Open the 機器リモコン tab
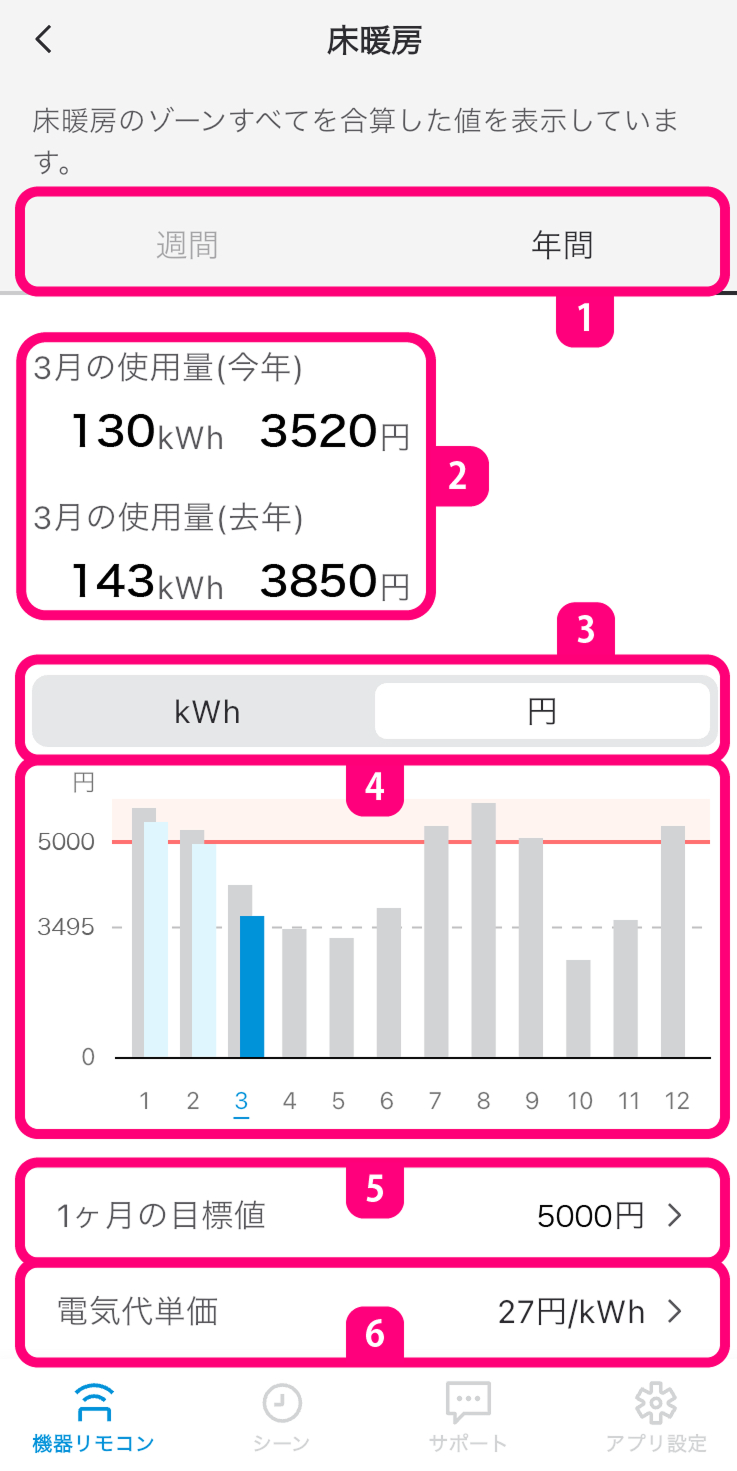This screenshot has width=737, height=1471. (x=93, y=1416)
